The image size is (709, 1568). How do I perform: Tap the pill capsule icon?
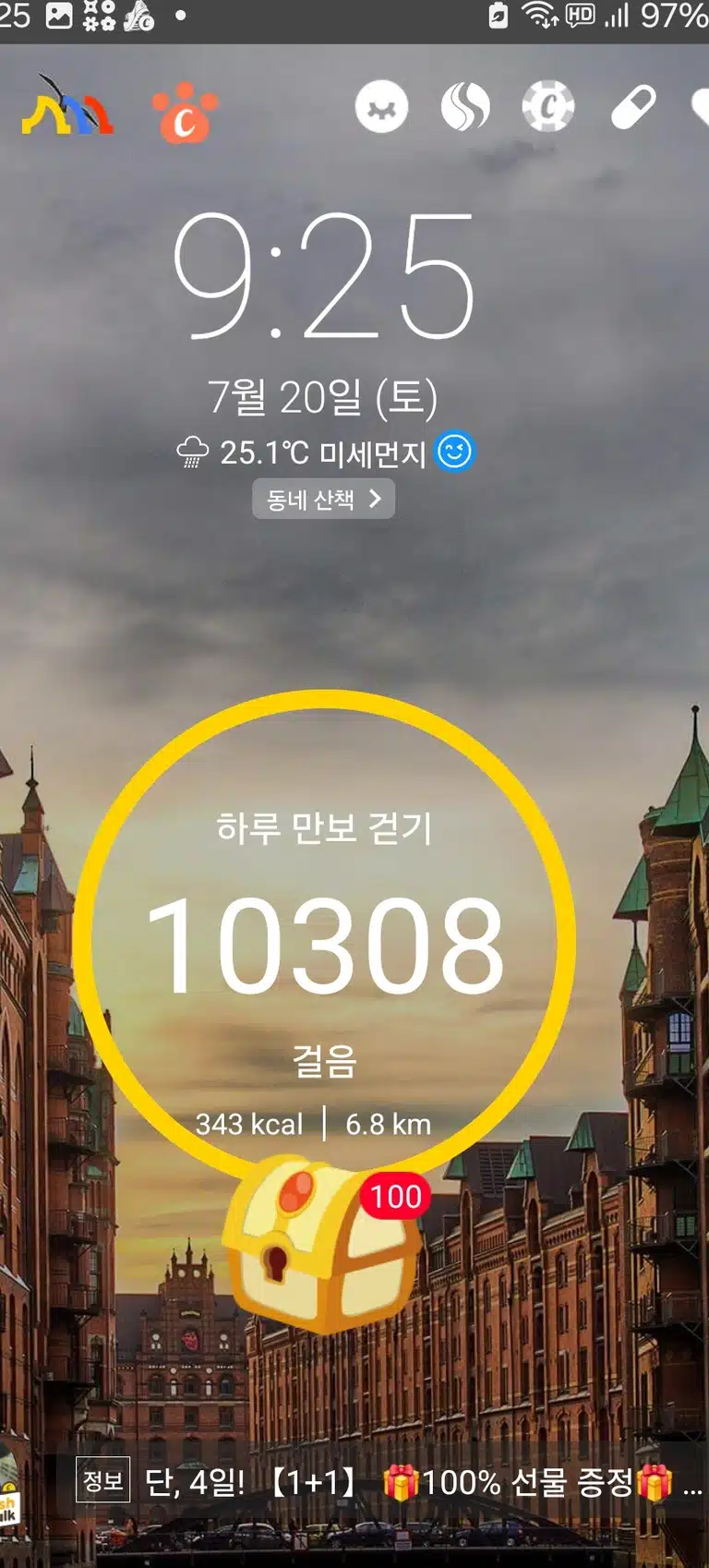[633, 107]
